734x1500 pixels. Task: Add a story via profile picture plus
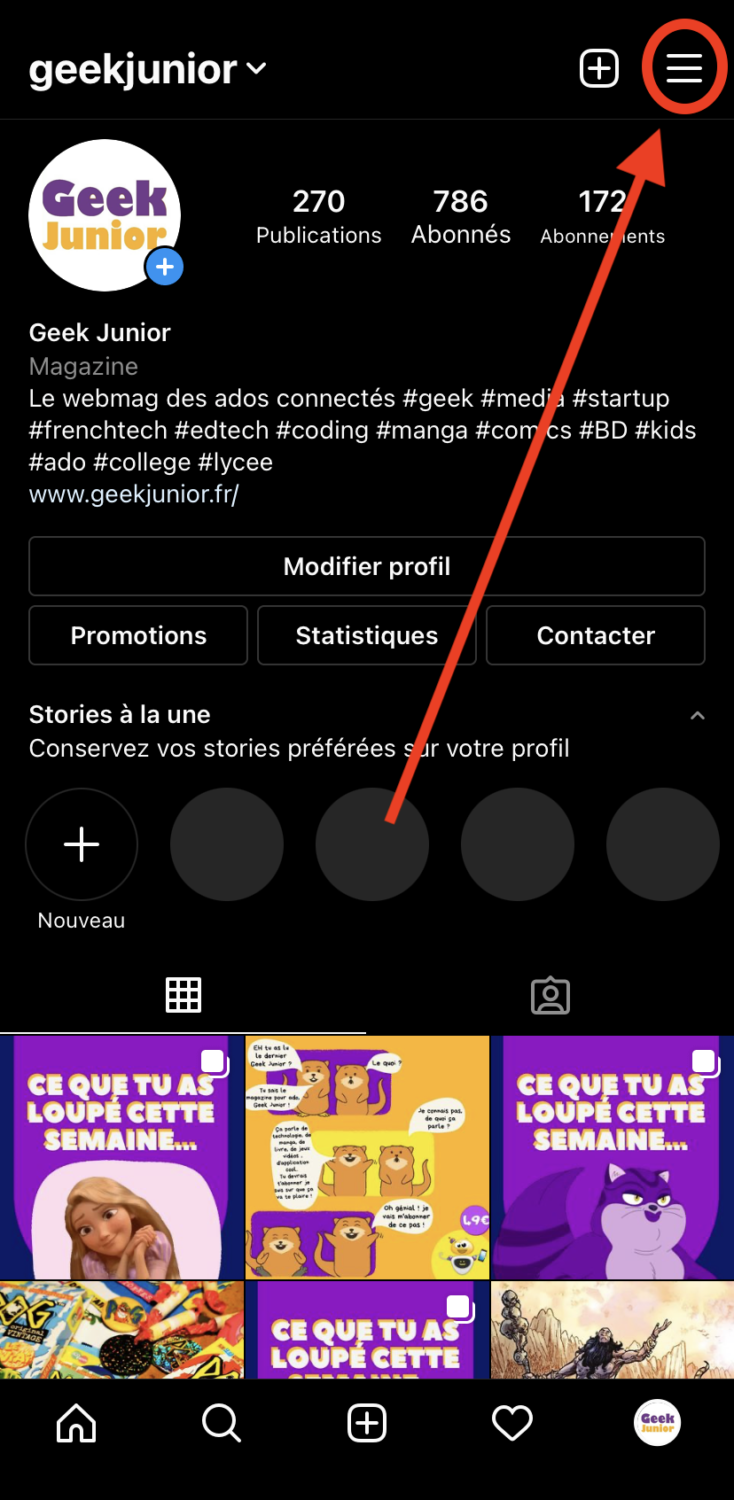165,267
